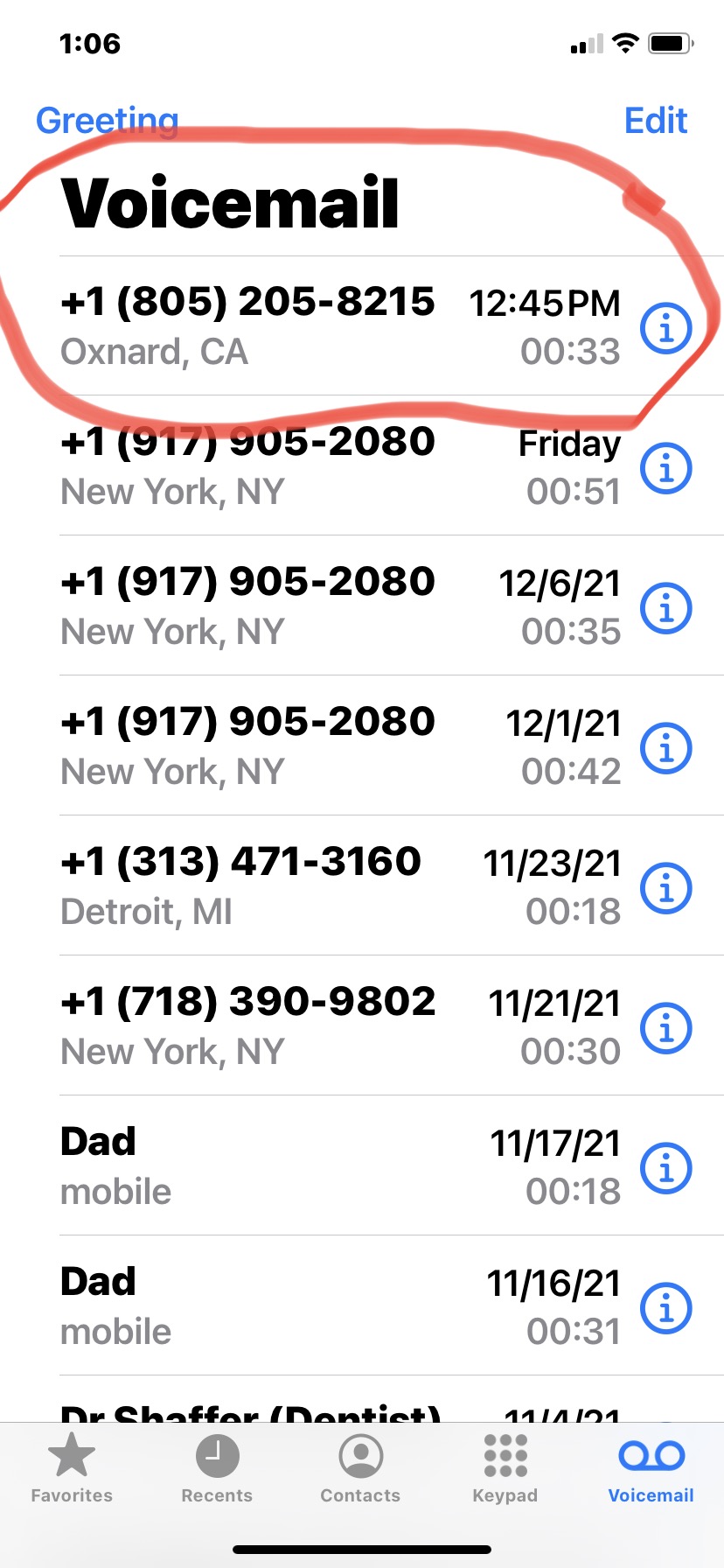
Task: Show info for the 12/6/21 voicemail
Action: pyautogui.click(x=666, y=608)
